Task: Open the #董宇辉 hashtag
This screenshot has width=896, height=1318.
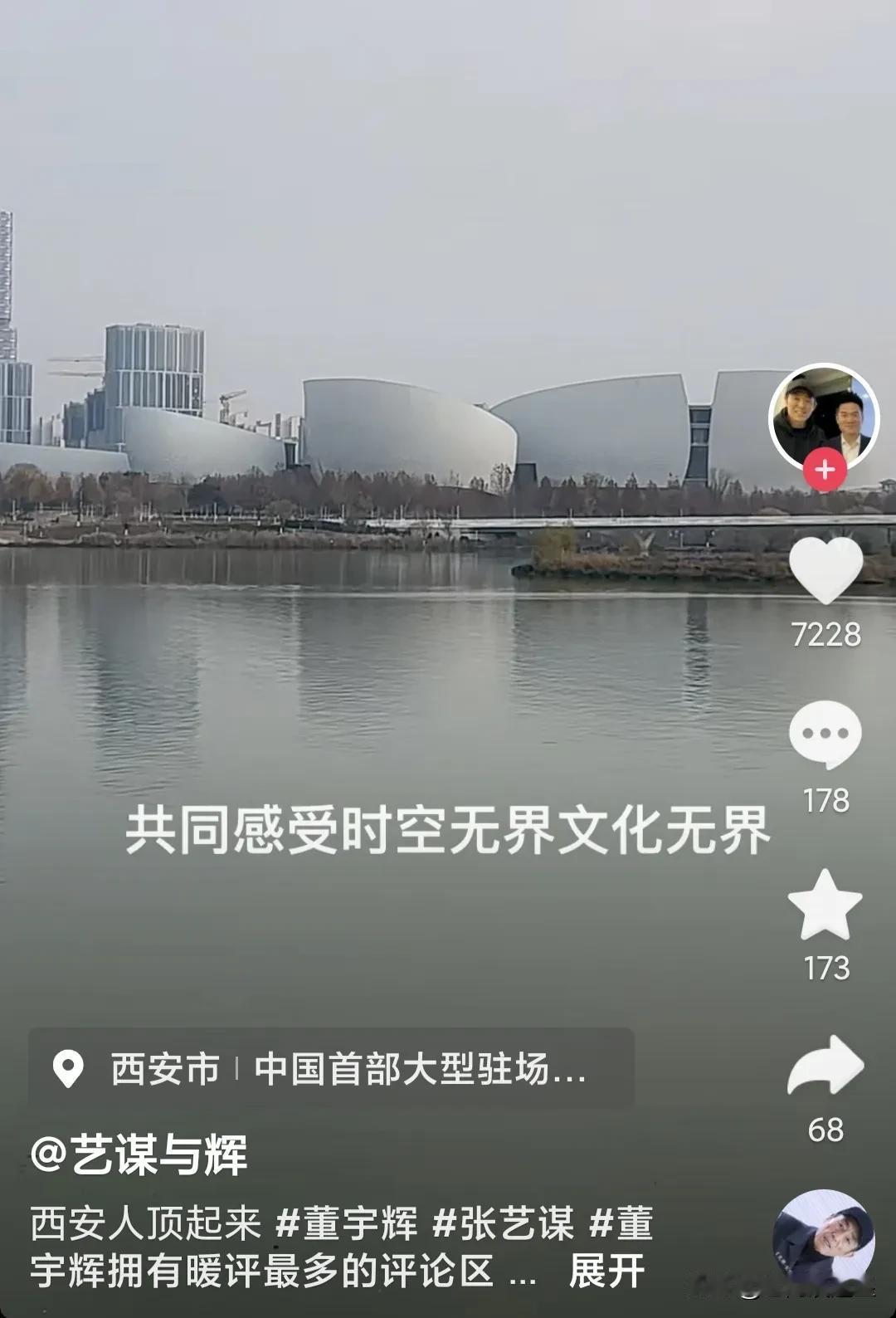Action: click(x=347, y=1224)
